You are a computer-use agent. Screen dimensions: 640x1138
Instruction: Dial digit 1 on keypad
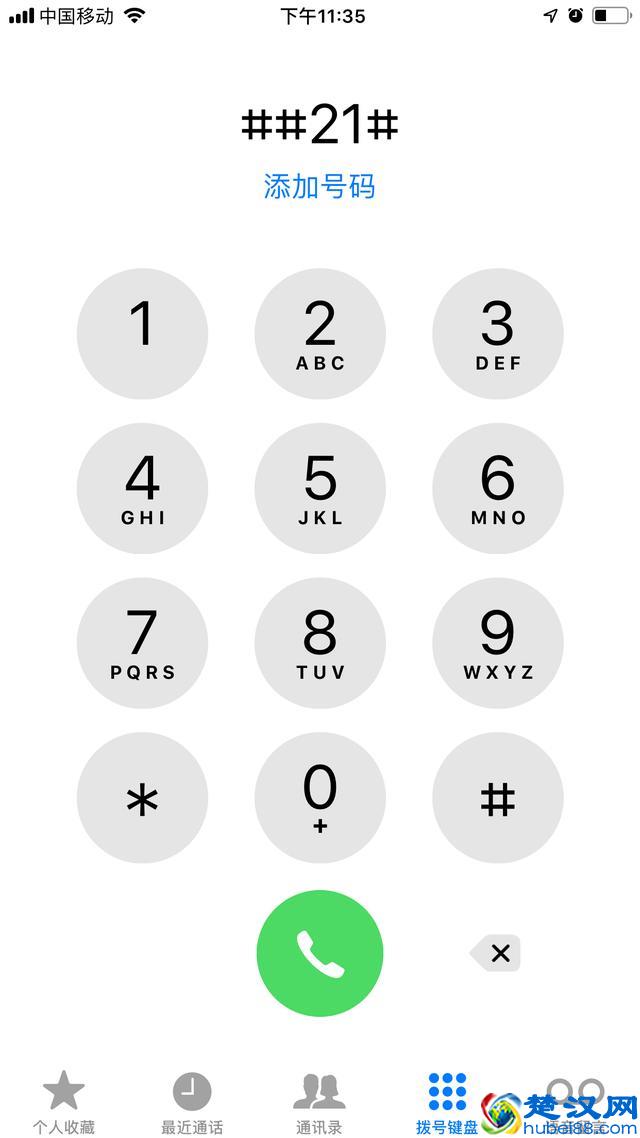point(142,334)
